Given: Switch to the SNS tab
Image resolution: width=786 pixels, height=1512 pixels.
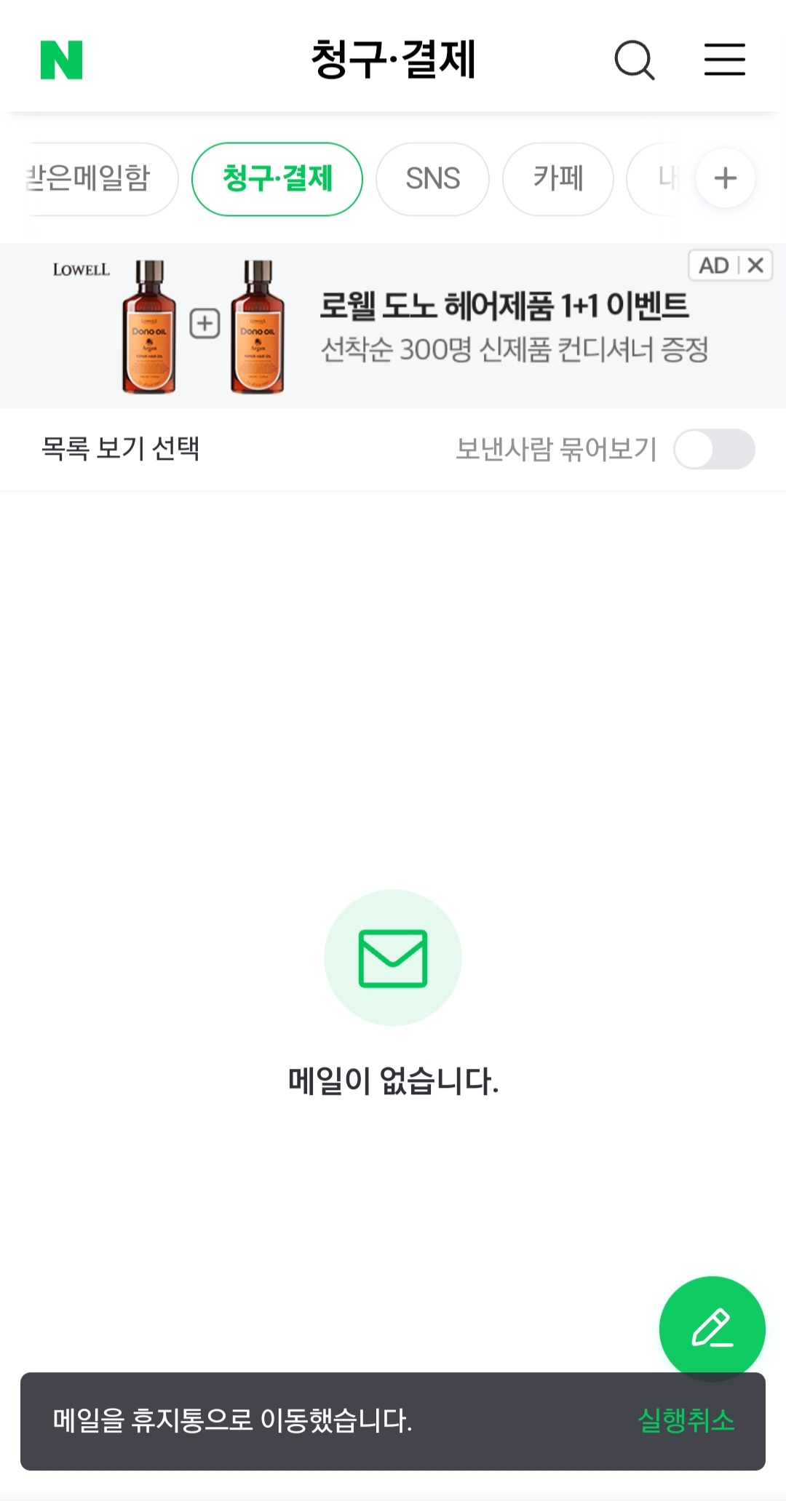Looking at the screenshot, I should point(432,178).
